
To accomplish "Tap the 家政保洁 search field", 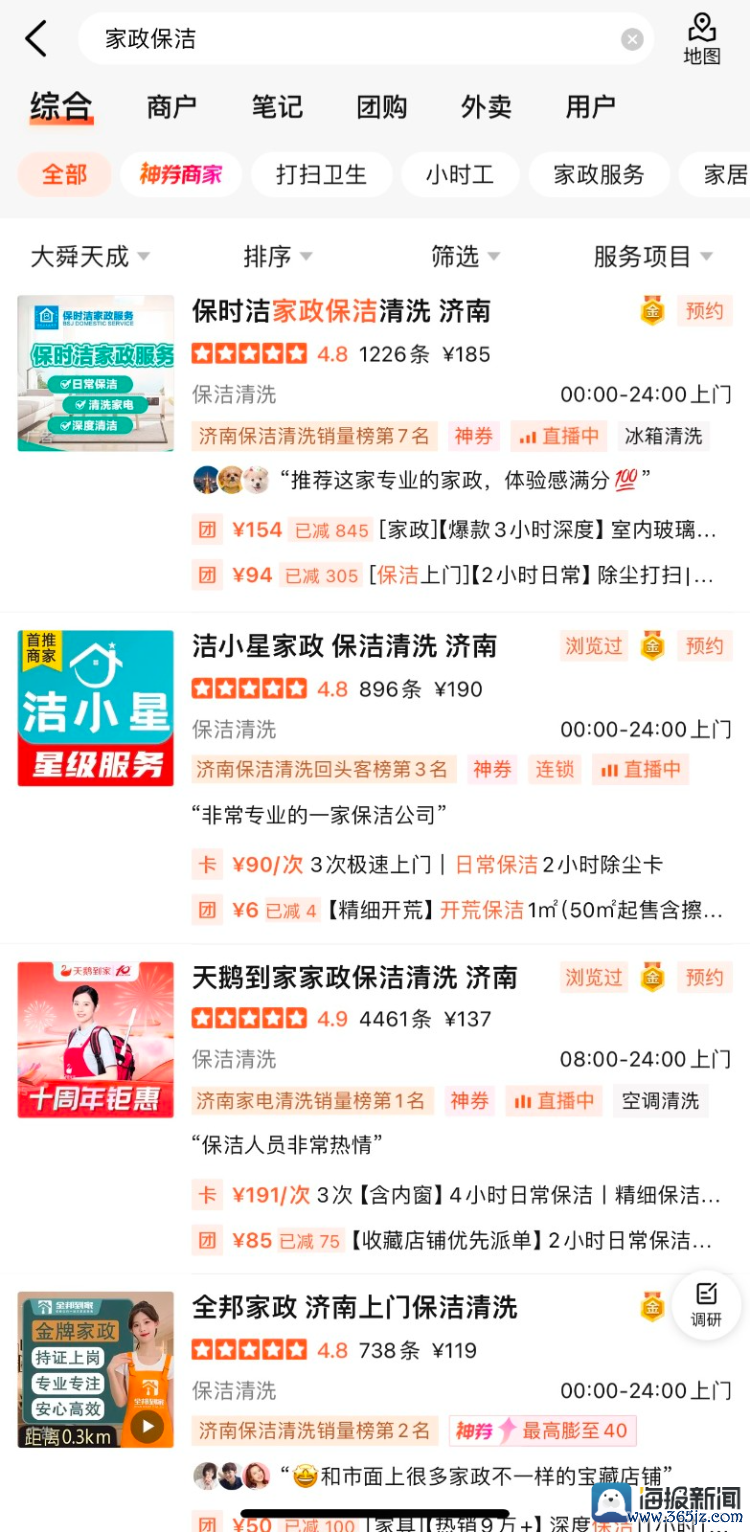I will click(366, 39).
